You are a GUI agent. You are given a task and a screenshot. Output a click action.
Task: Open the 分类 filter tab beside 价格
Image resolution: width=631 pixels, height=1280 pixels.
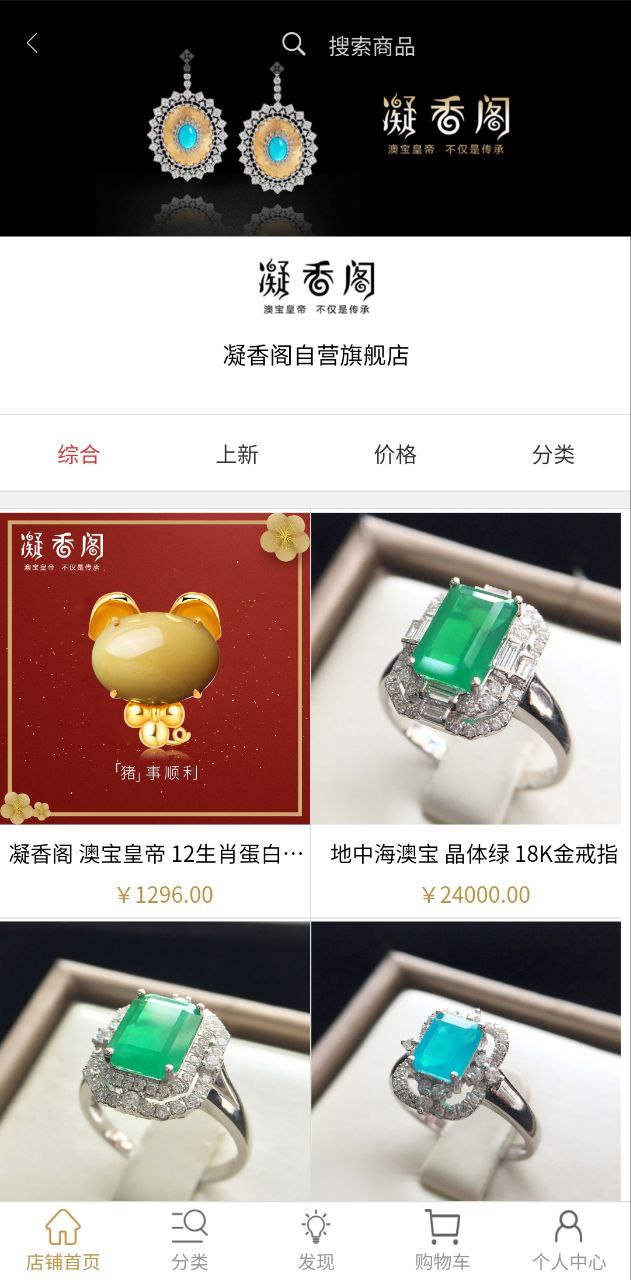coord(553,455)
